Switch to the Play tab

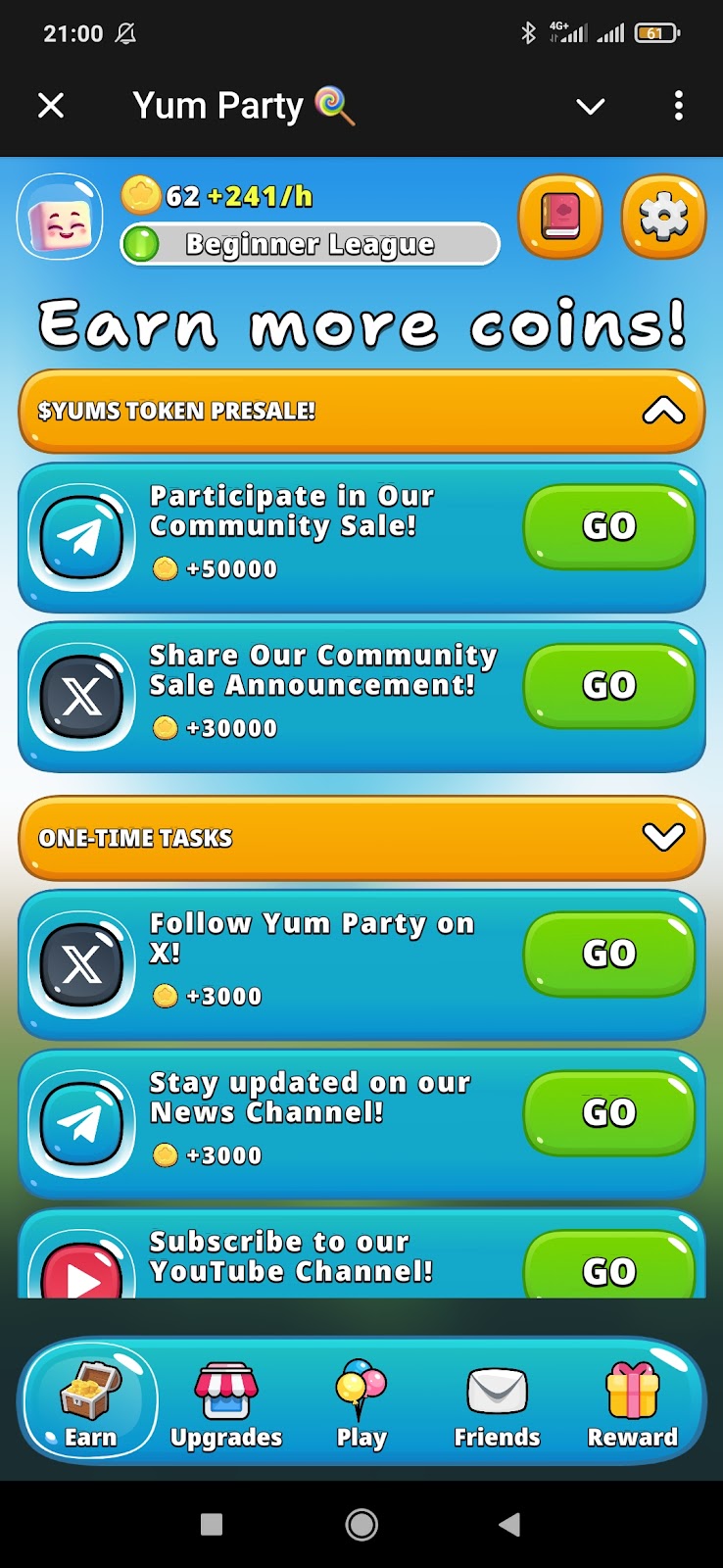(x=361, y=1406)
